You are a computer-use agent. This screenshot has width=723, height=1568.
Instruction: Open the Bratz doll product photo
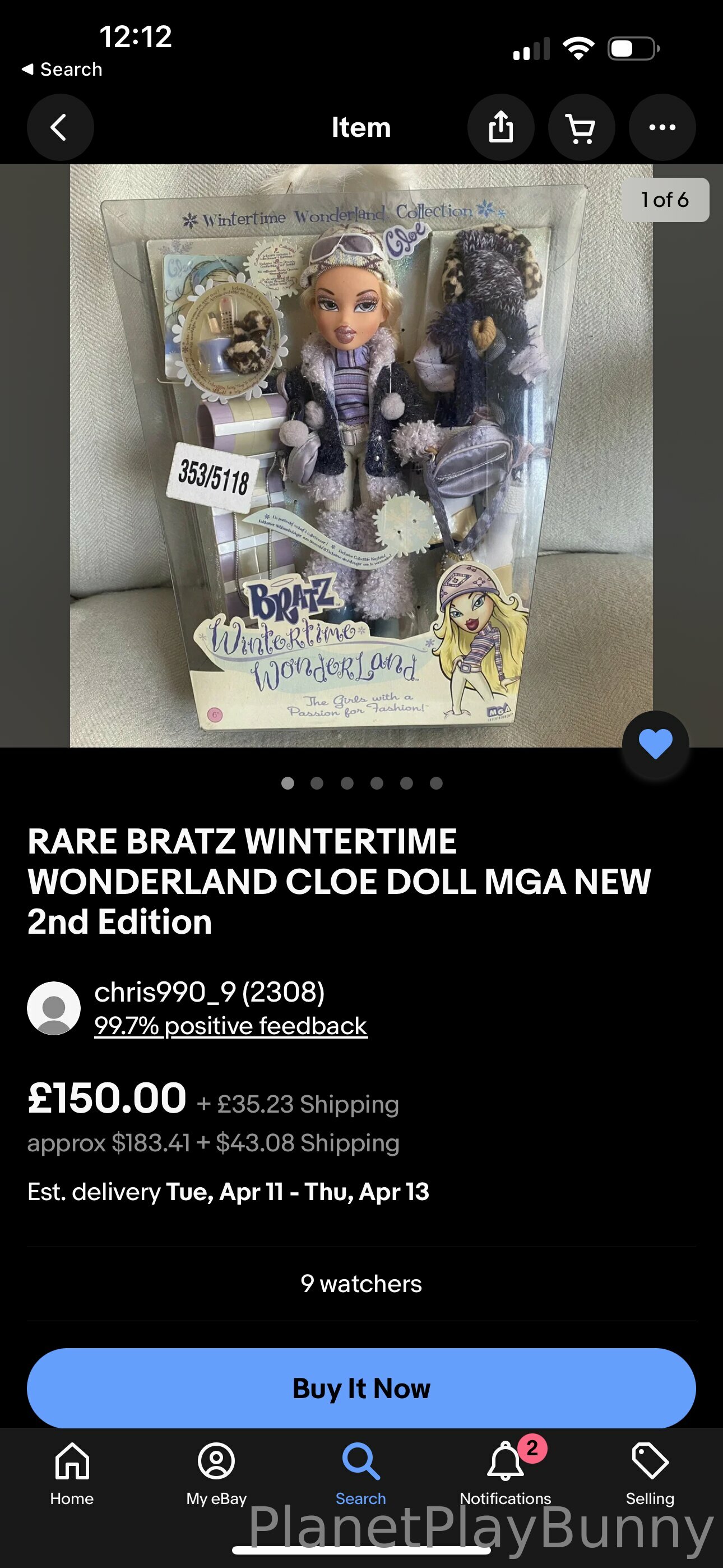click(x=361, y=455)
